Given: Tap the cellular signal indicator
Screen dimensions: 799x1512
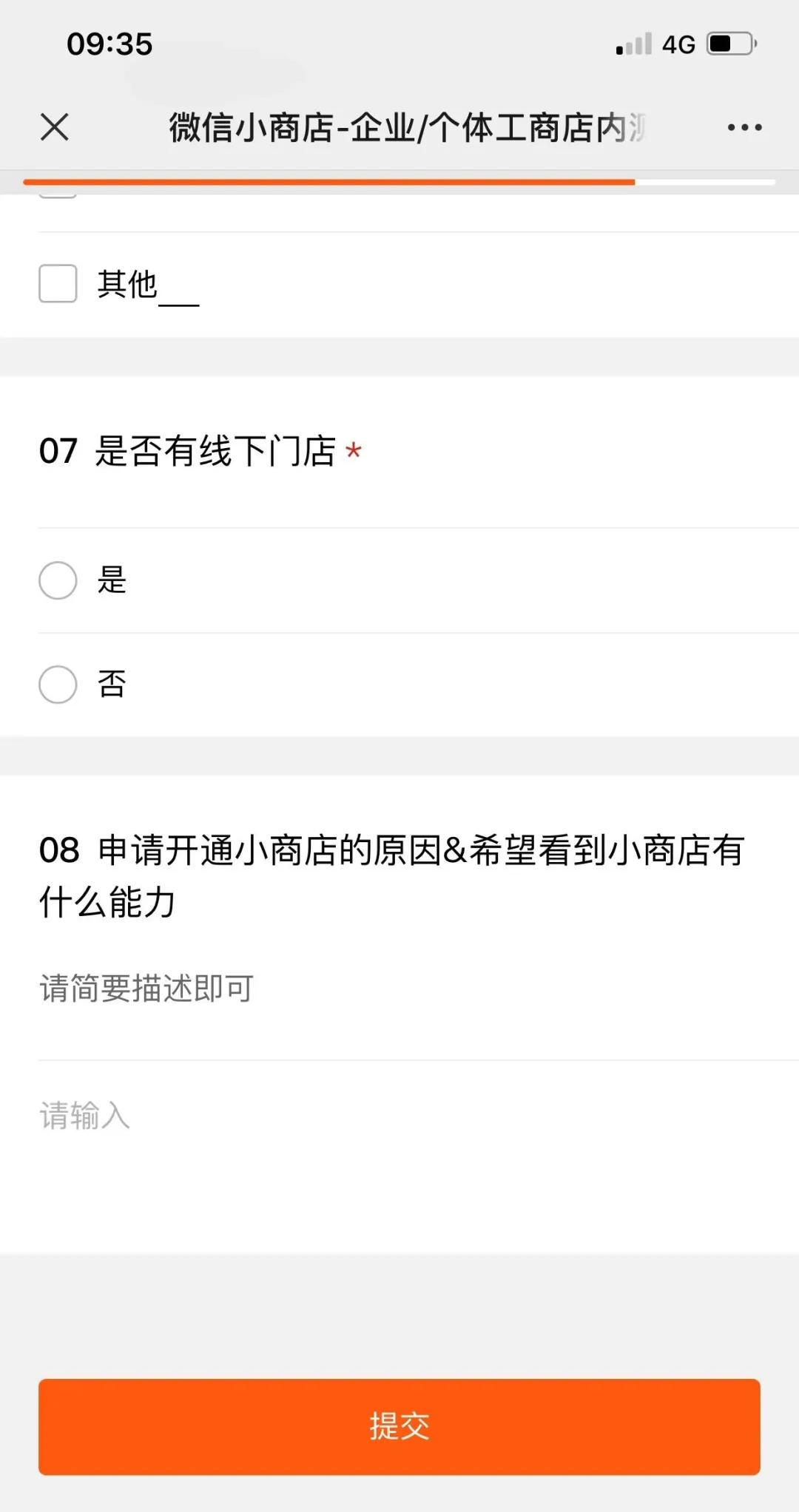Looking at the screenshot, I should [x=633, y=44].
